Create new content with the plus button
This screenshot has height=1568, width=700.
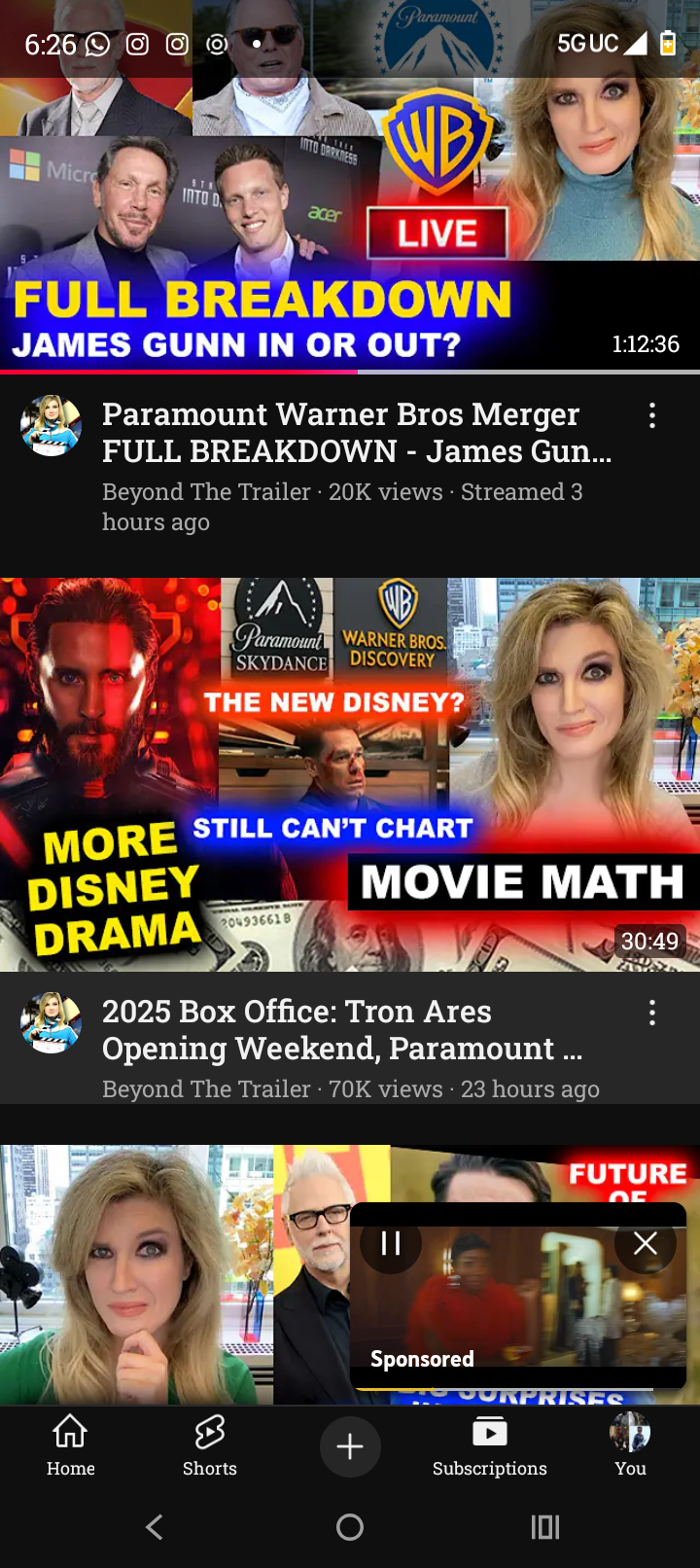click(350, 1446)
